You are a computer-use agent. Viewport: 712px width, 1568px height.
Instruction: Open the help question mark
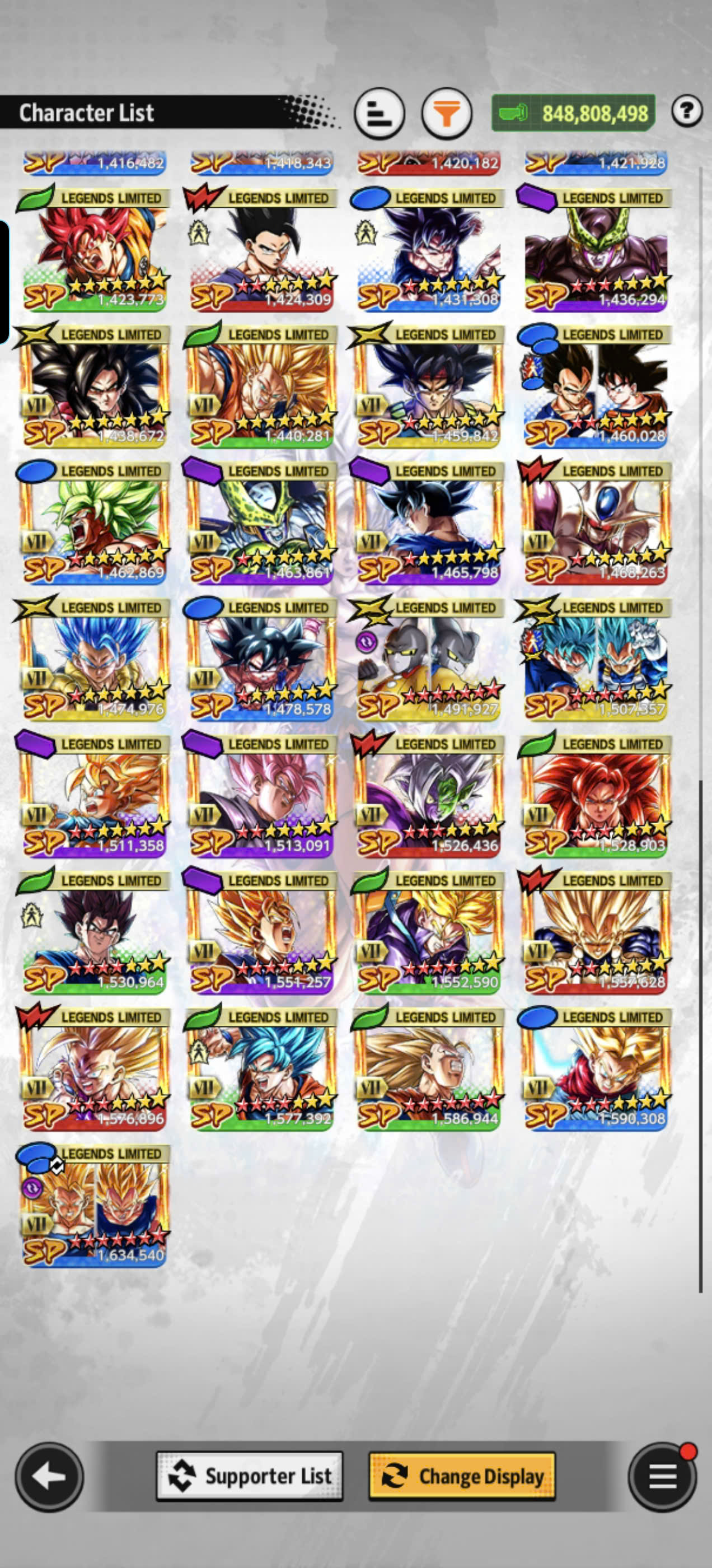[x=686, y=111]
